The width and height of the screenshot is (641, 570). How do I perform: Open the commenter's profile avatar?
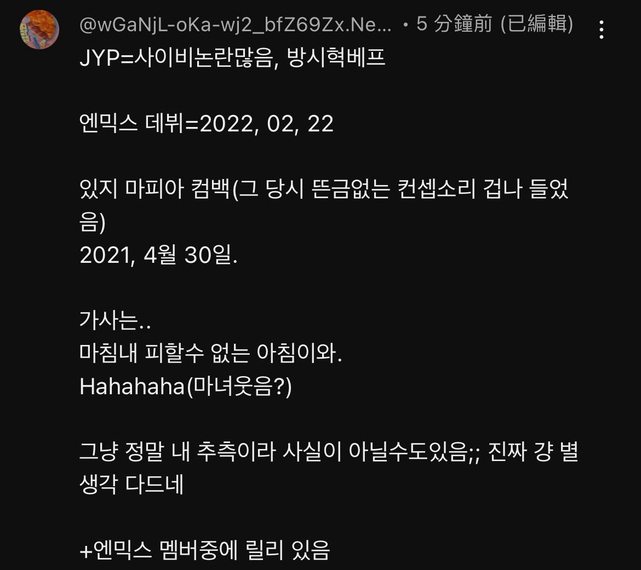(39, 29)
